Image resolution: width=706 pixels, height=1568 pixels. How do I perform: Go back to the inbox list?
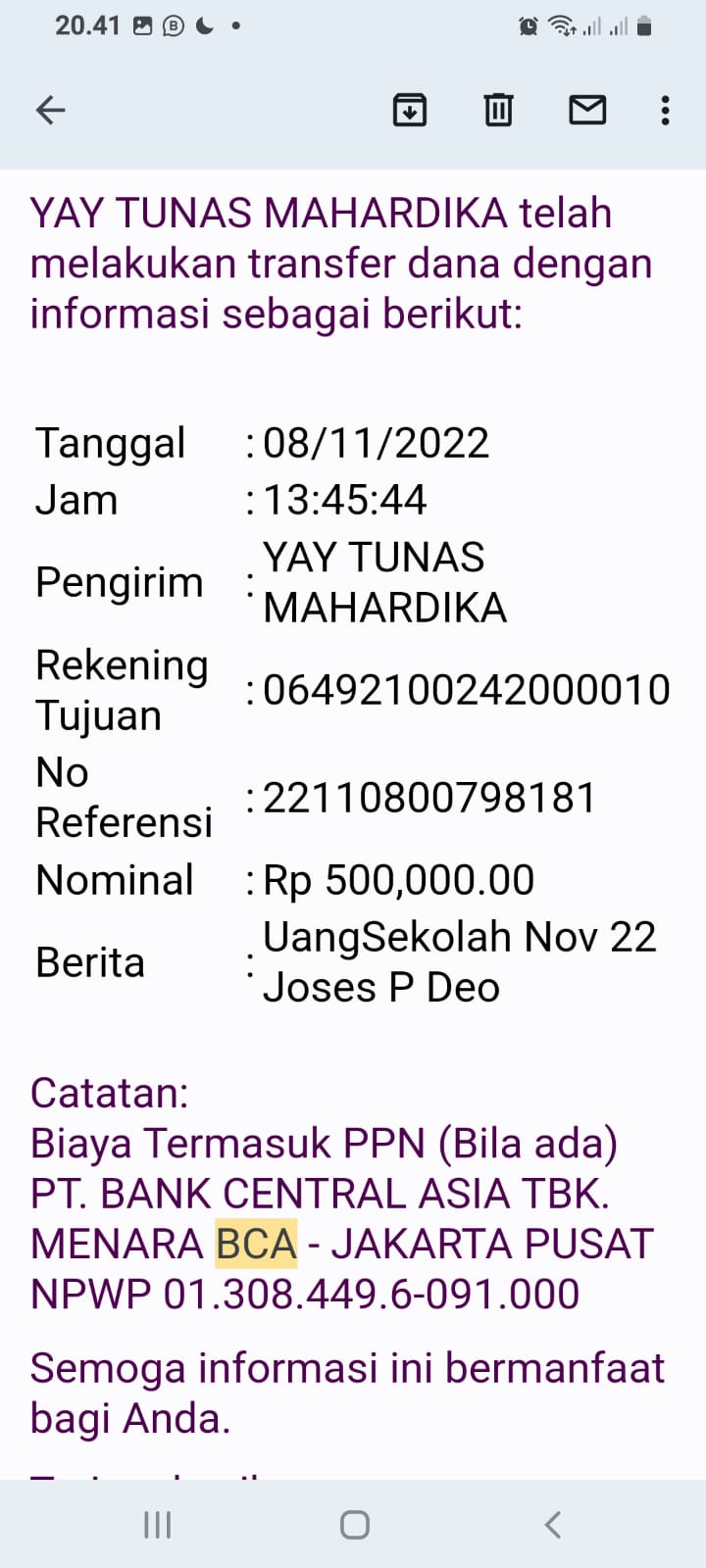pos(50,110)
